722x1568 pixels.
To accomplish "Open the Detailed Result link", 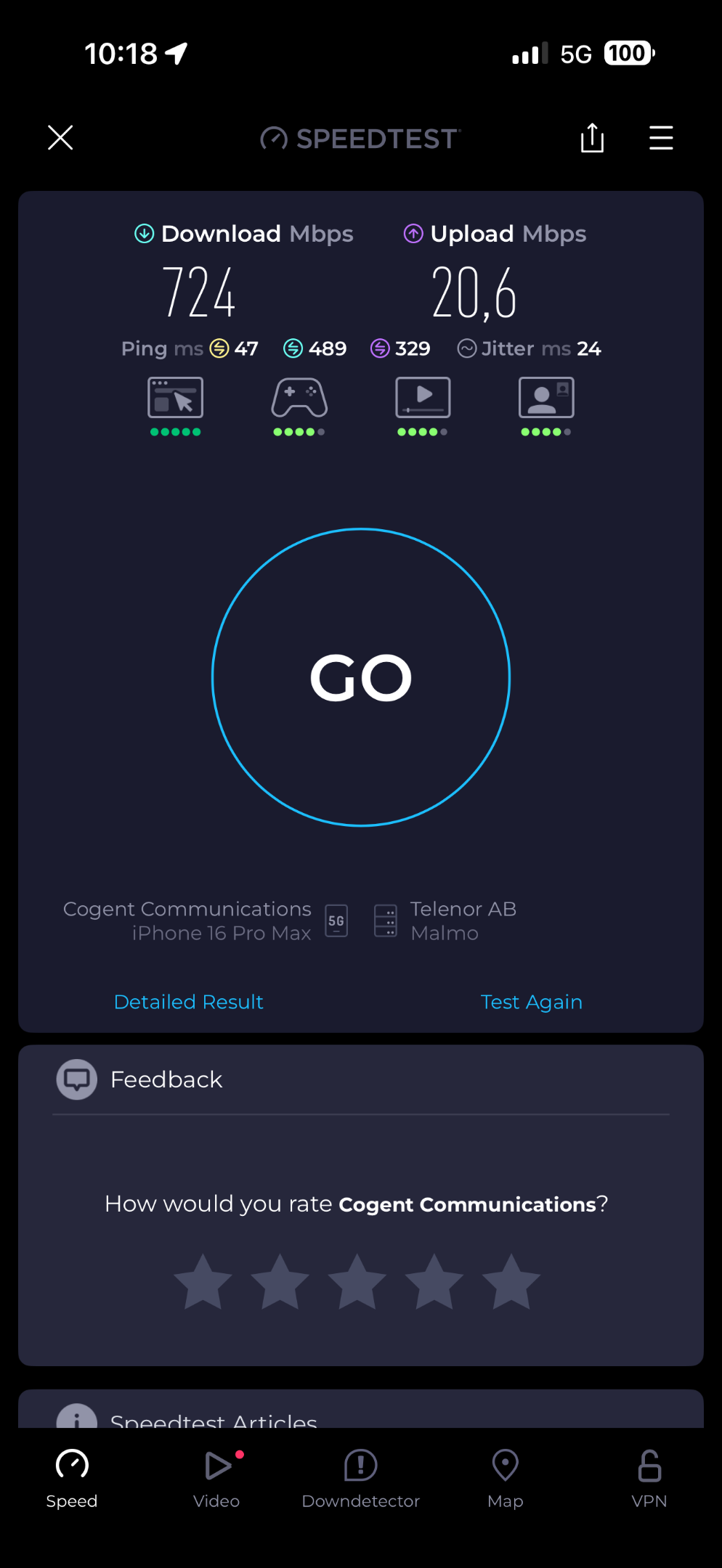I will click(188, 1002).
